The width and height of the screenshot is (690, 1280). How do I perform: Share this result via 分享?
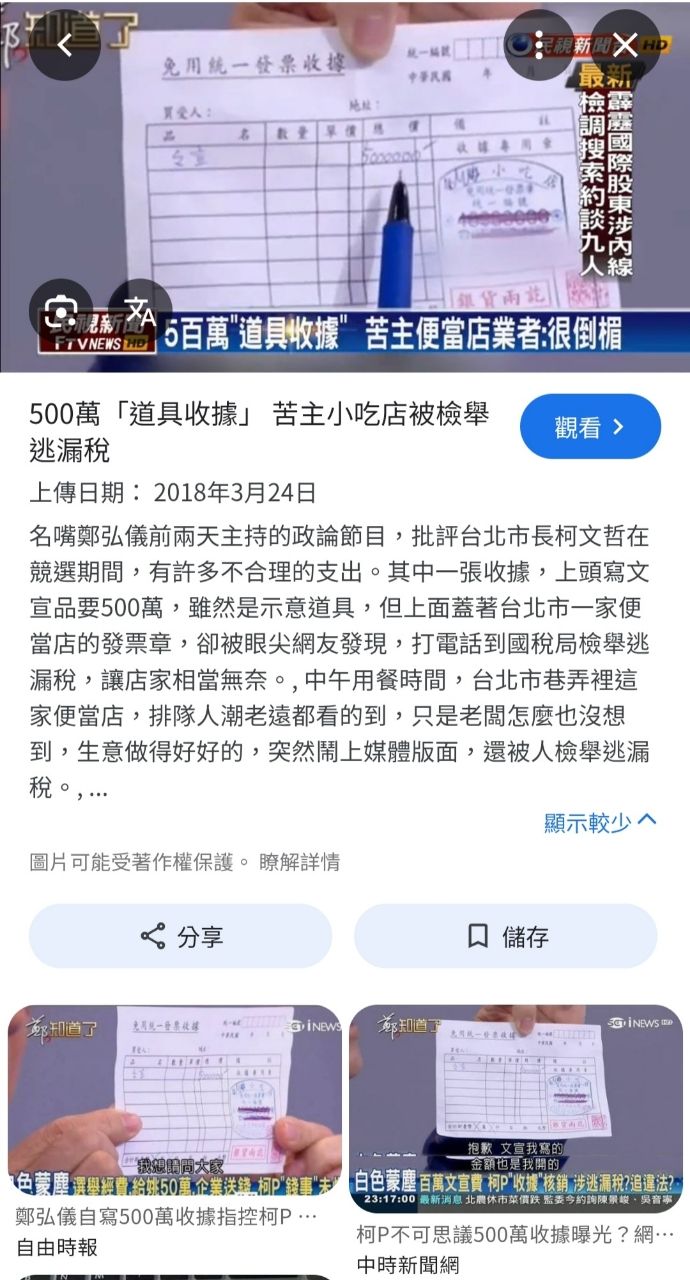[x=181, y=937]
